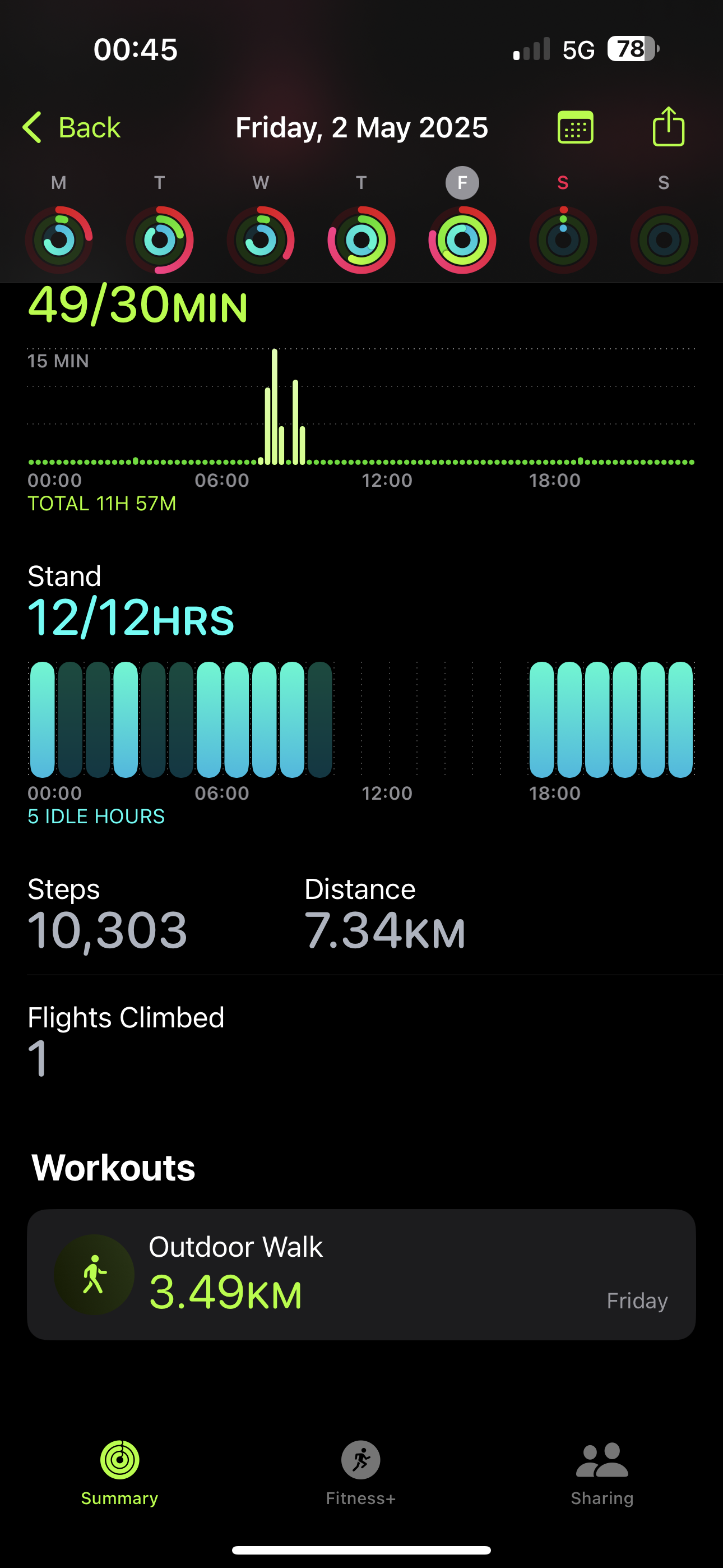Screen dimensions: 723x1568
Task: Select Wednesday's activity rings
Action: tap(261, 240)
